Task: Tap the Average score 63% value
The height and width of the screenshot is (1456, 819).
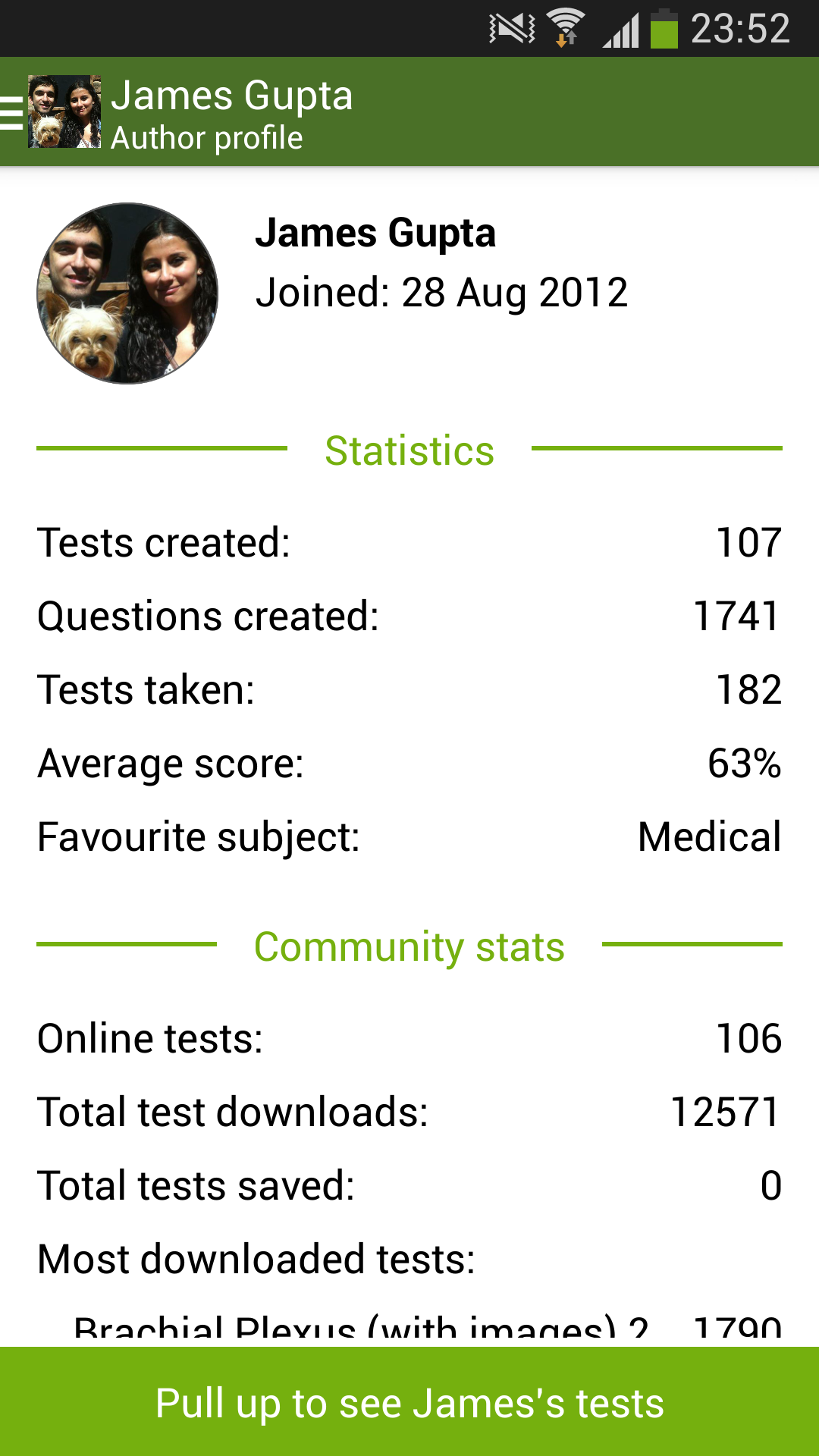Action: (x=745, y=766)
